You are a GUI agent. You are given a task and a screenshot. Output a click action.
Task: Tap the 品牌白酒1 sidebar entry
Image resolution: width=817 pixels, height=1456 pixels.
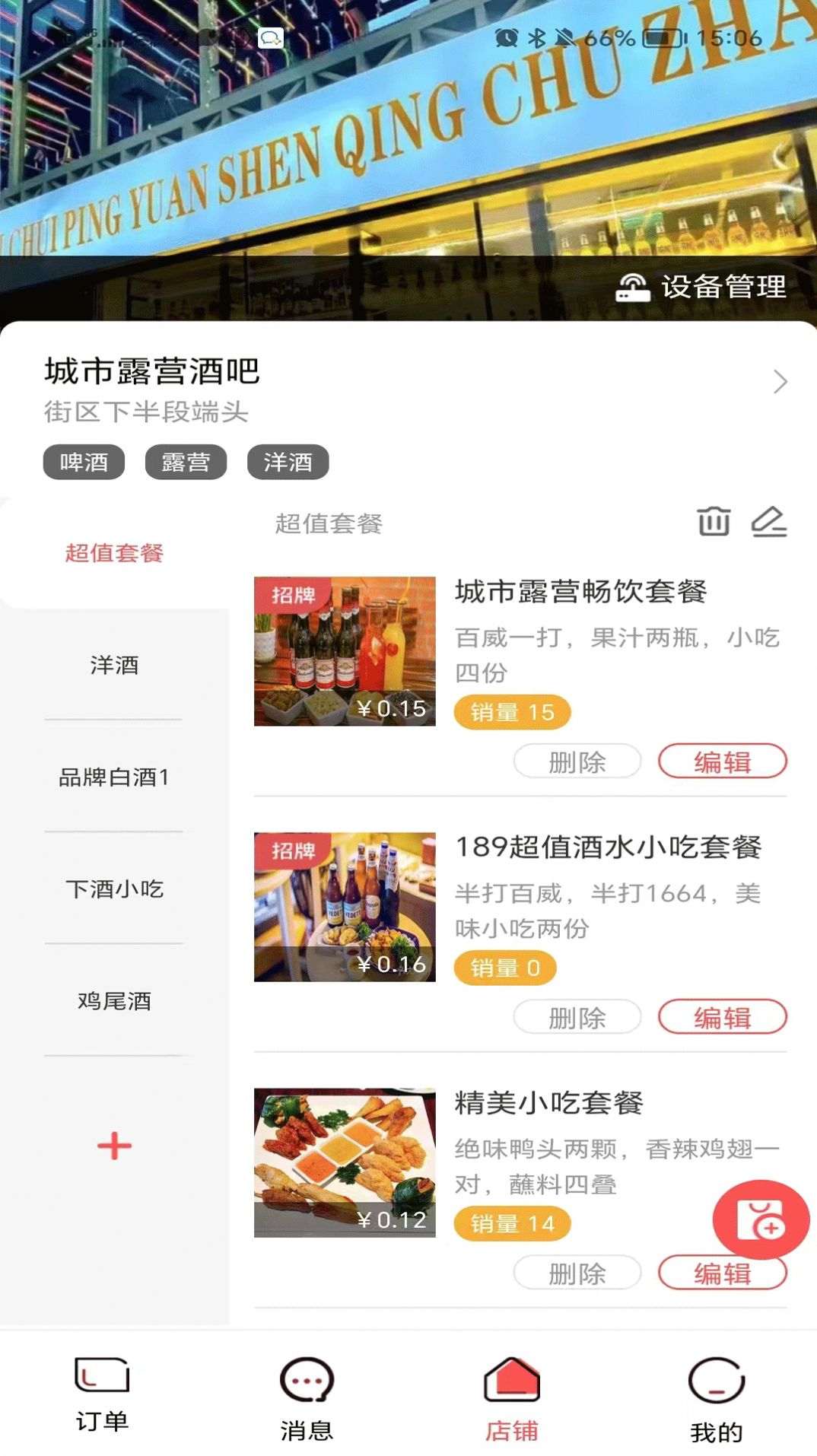tap(113, 777)
